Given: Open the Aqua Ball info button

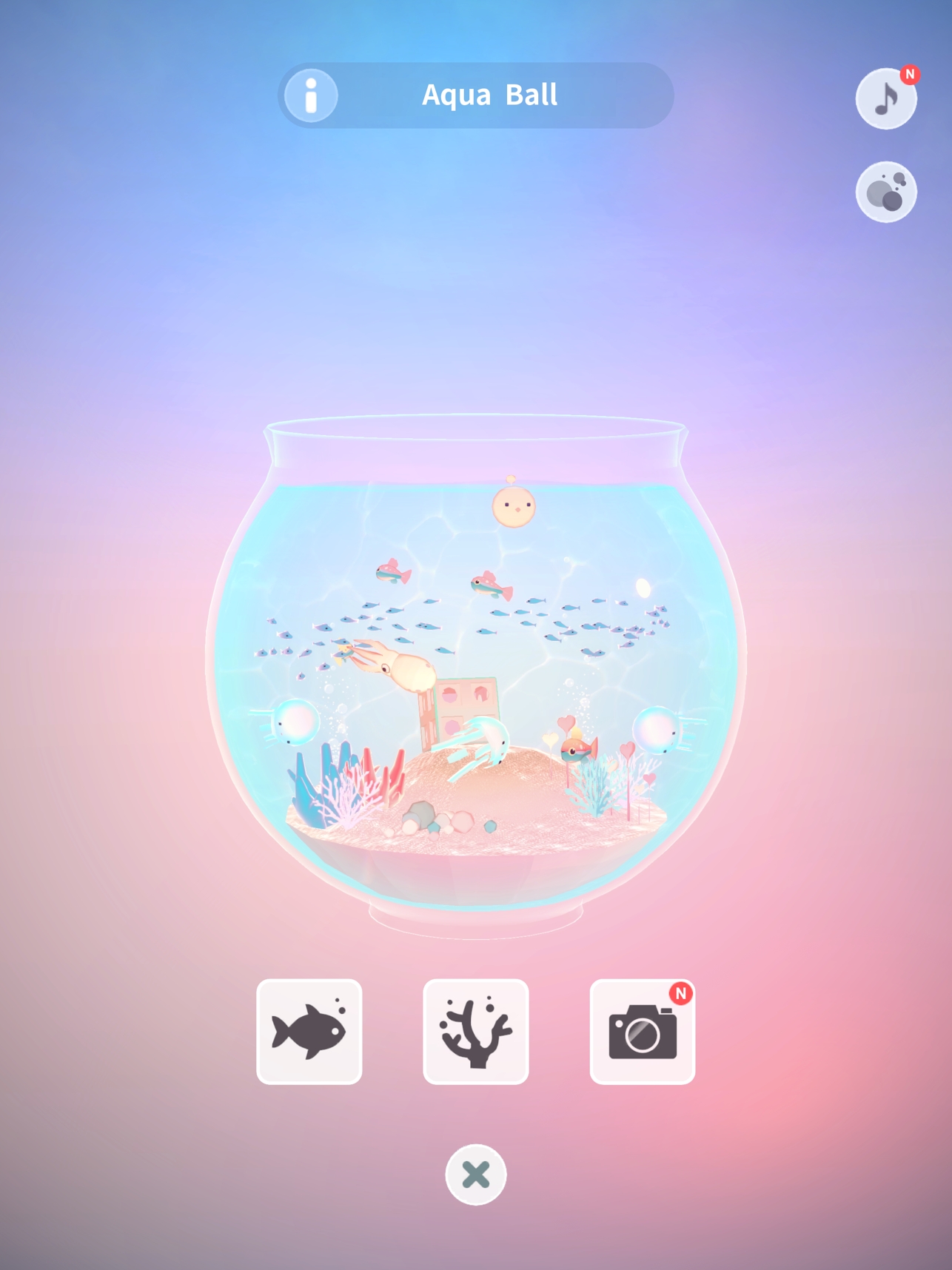Looking at the screenshot, I should pyautogui.click(x=311, y=95).
